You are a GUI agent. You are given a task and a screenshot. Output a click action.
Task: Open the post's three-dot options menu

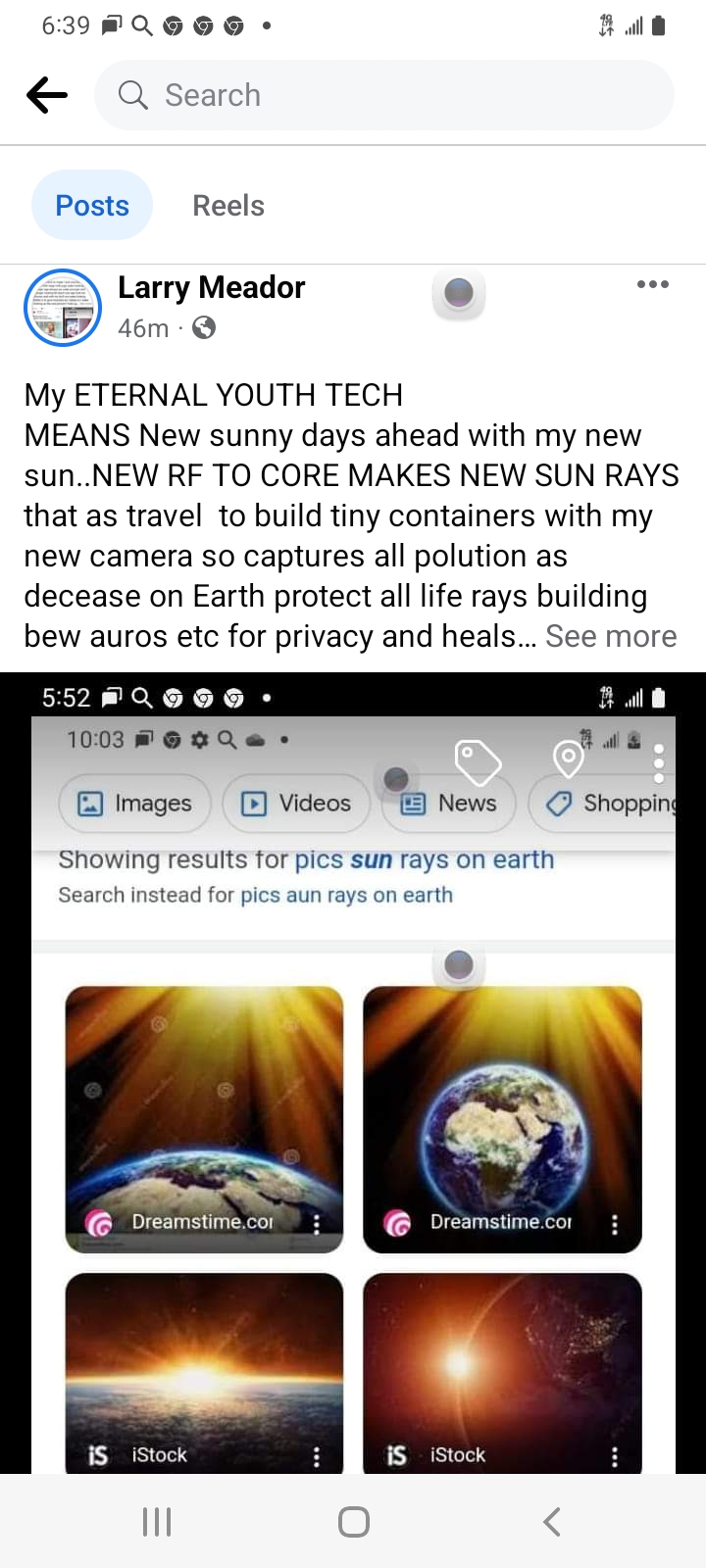pos(652,285)
